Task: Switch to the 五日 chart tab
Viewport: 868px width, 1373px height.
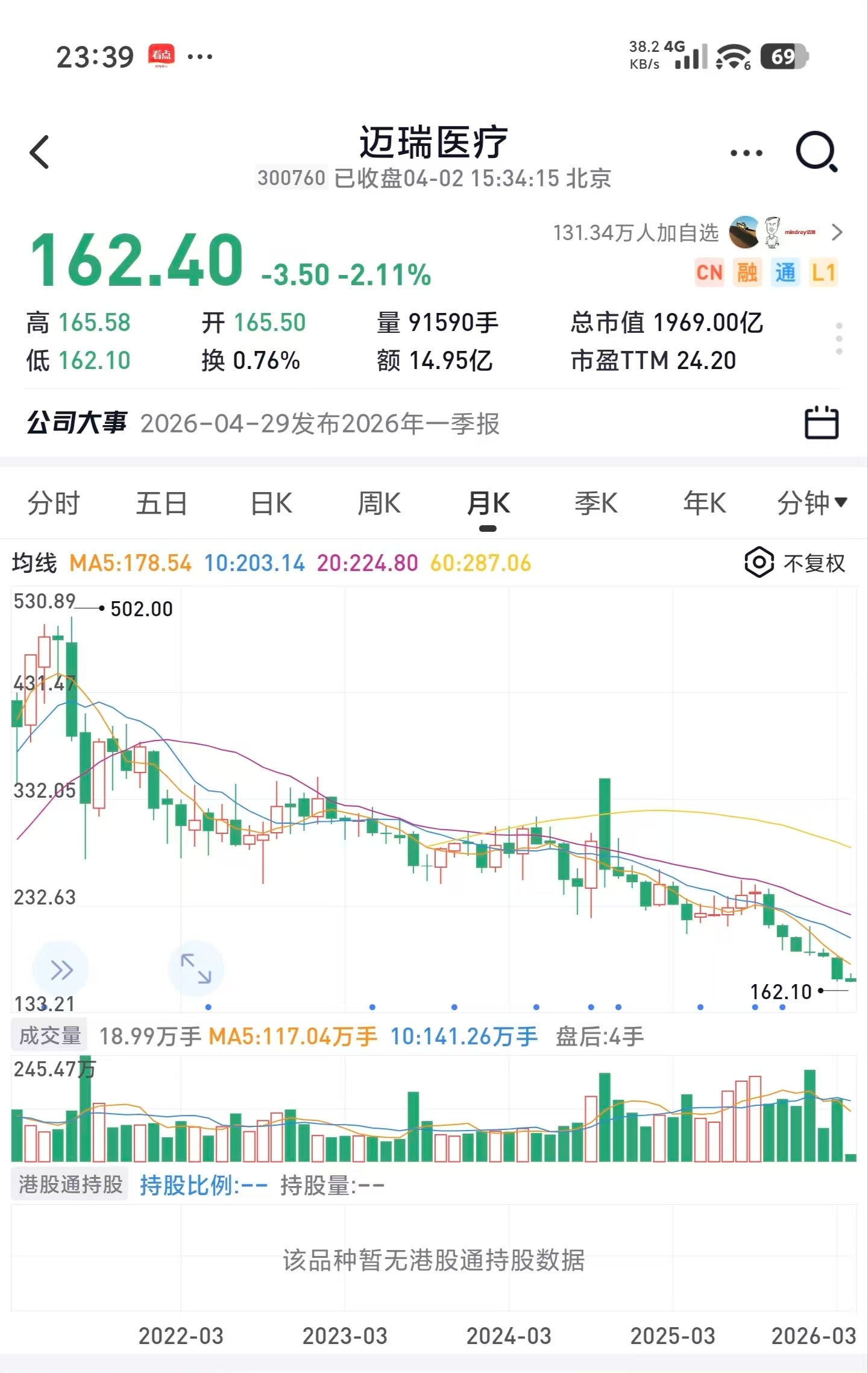Action: tap(162, 503)
